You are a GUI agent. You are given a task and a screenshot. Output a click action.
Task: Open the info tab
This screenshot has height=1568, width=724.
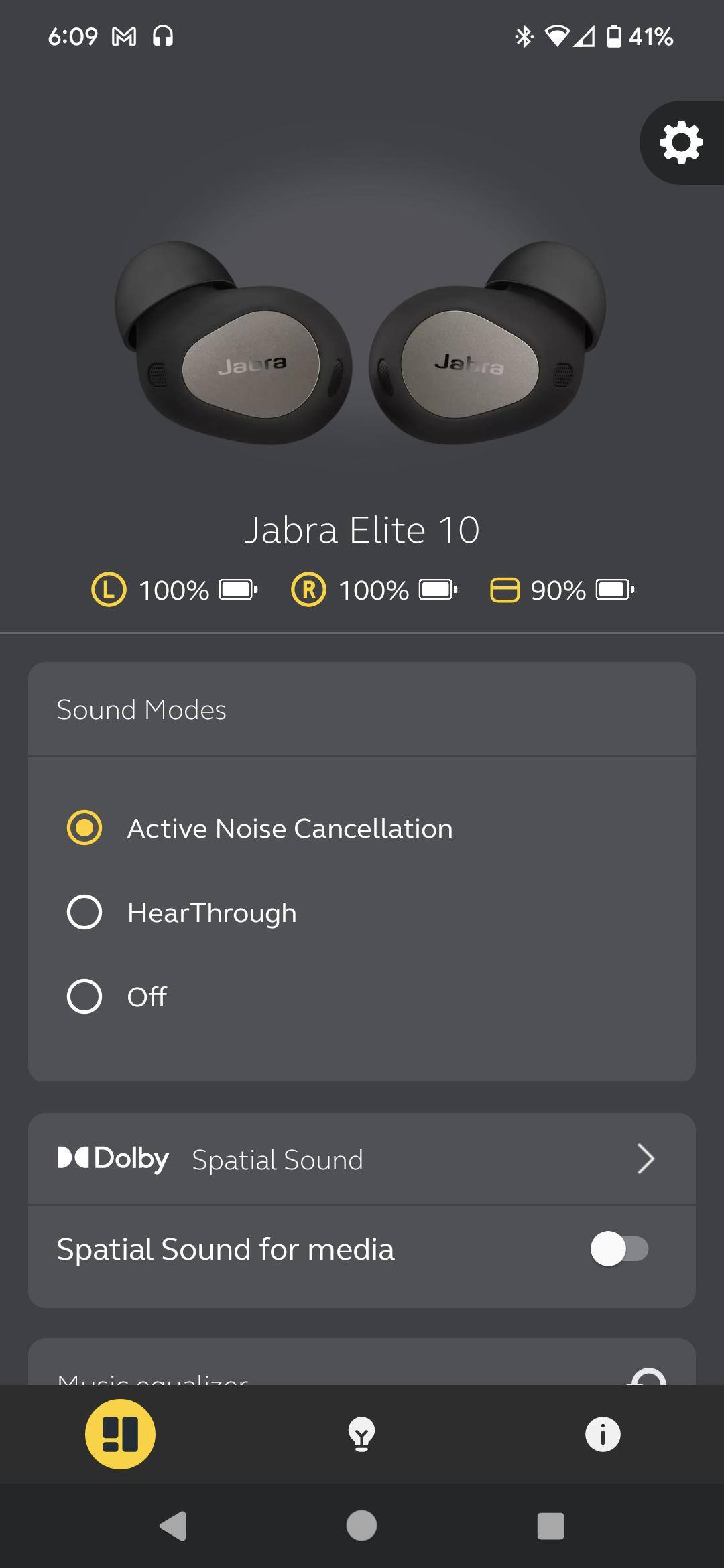tap(603, 1434)
